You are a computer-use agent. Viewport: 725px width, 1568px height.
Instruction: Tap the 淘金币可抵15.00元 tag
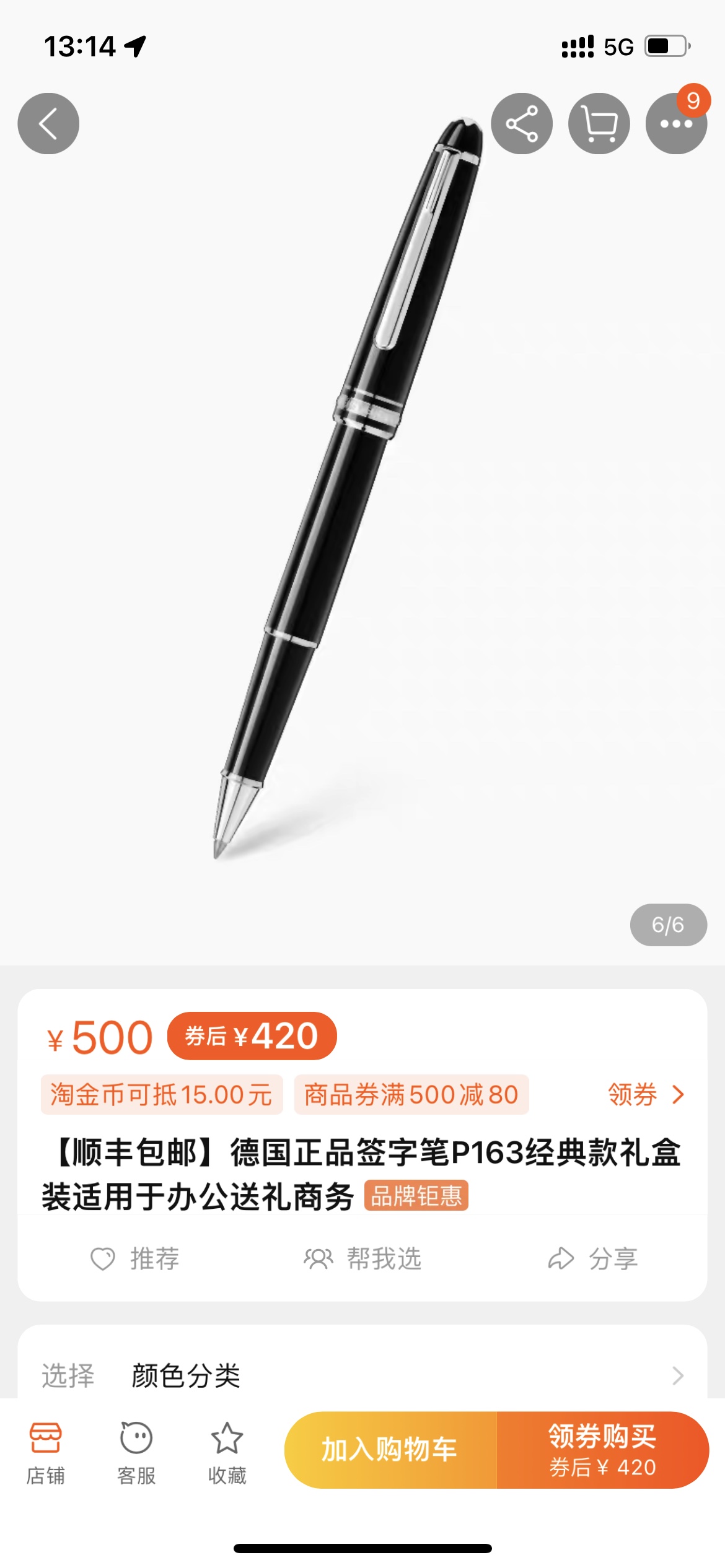click(x=162, y=1095)
